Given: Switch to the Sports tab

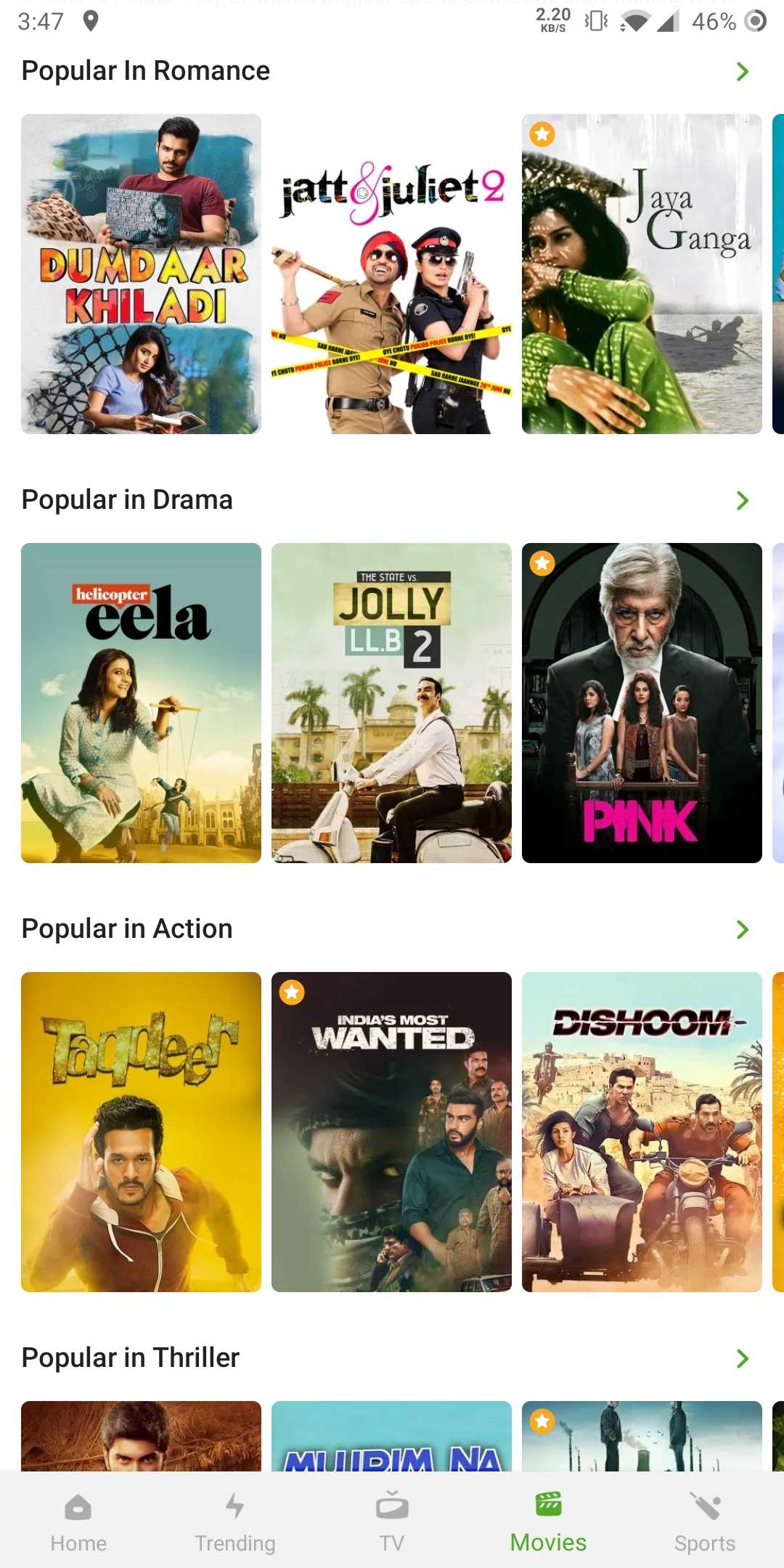Looking at the screenshot, I should pos(705,1522).
